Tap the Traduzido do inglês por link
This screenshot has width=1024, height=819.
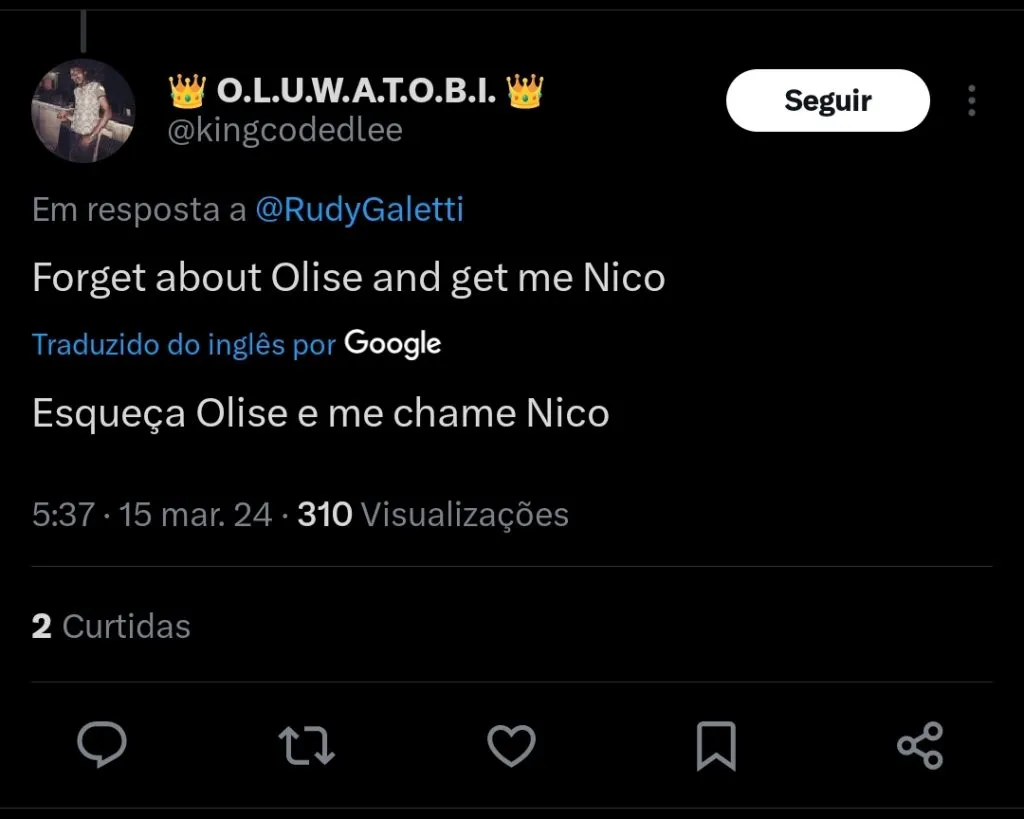(x=183, y=345)
